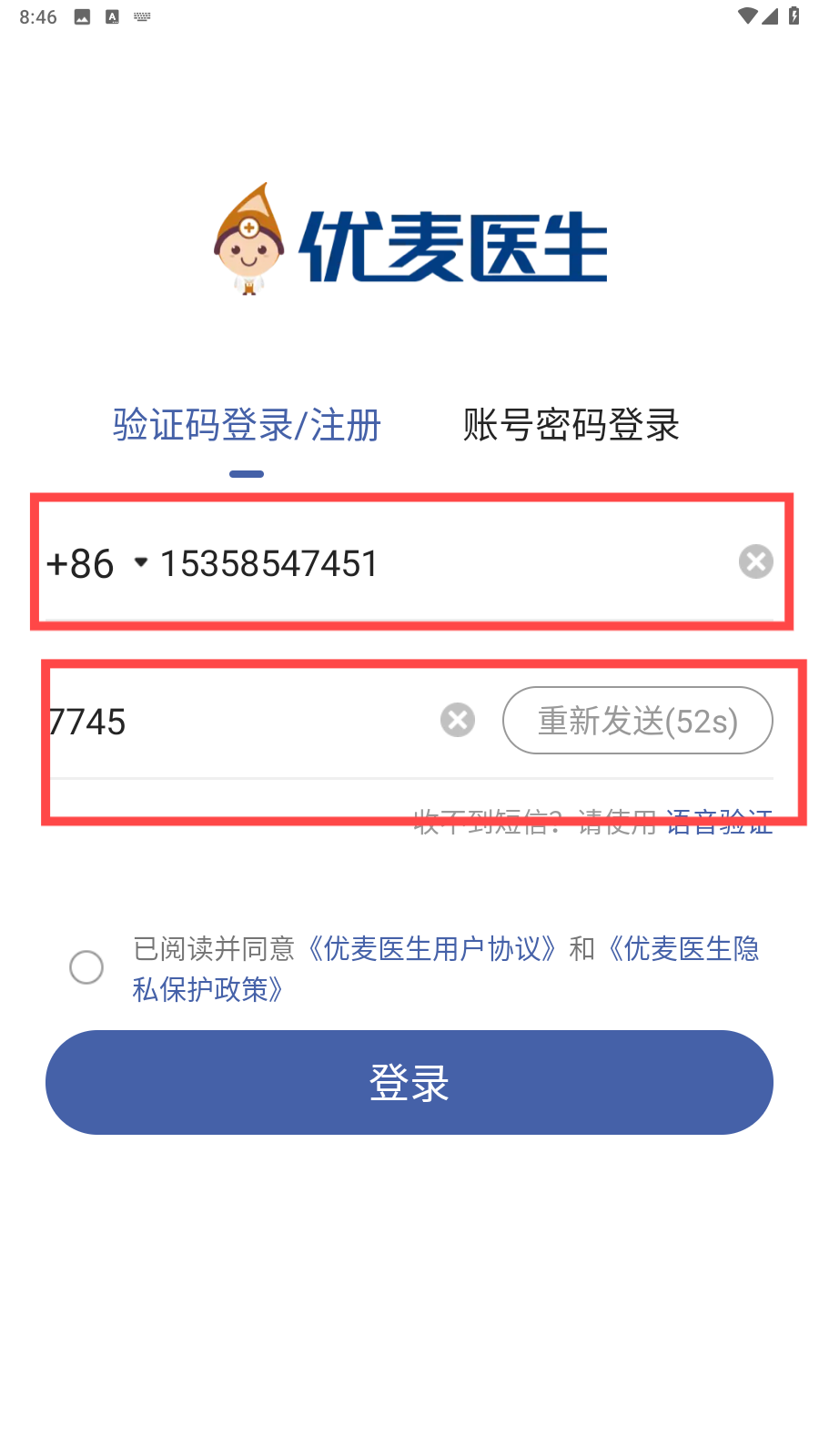Viewport: 819px width, 1456px height.
Task: Switch to 账号密码登录 tab
Action: pyautogui.click(x=571, y=425)
